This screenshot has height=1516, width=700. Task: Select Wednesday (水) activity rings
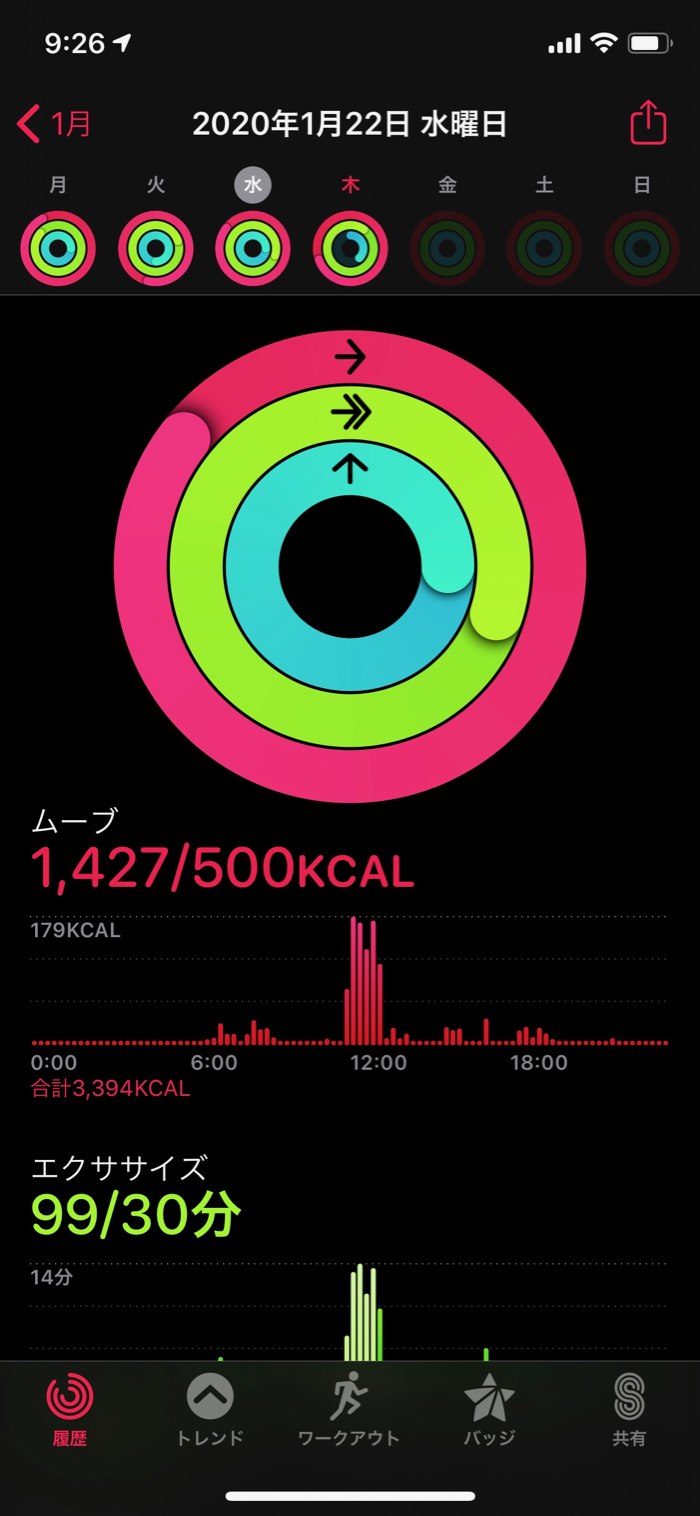(x=253, y=248)
